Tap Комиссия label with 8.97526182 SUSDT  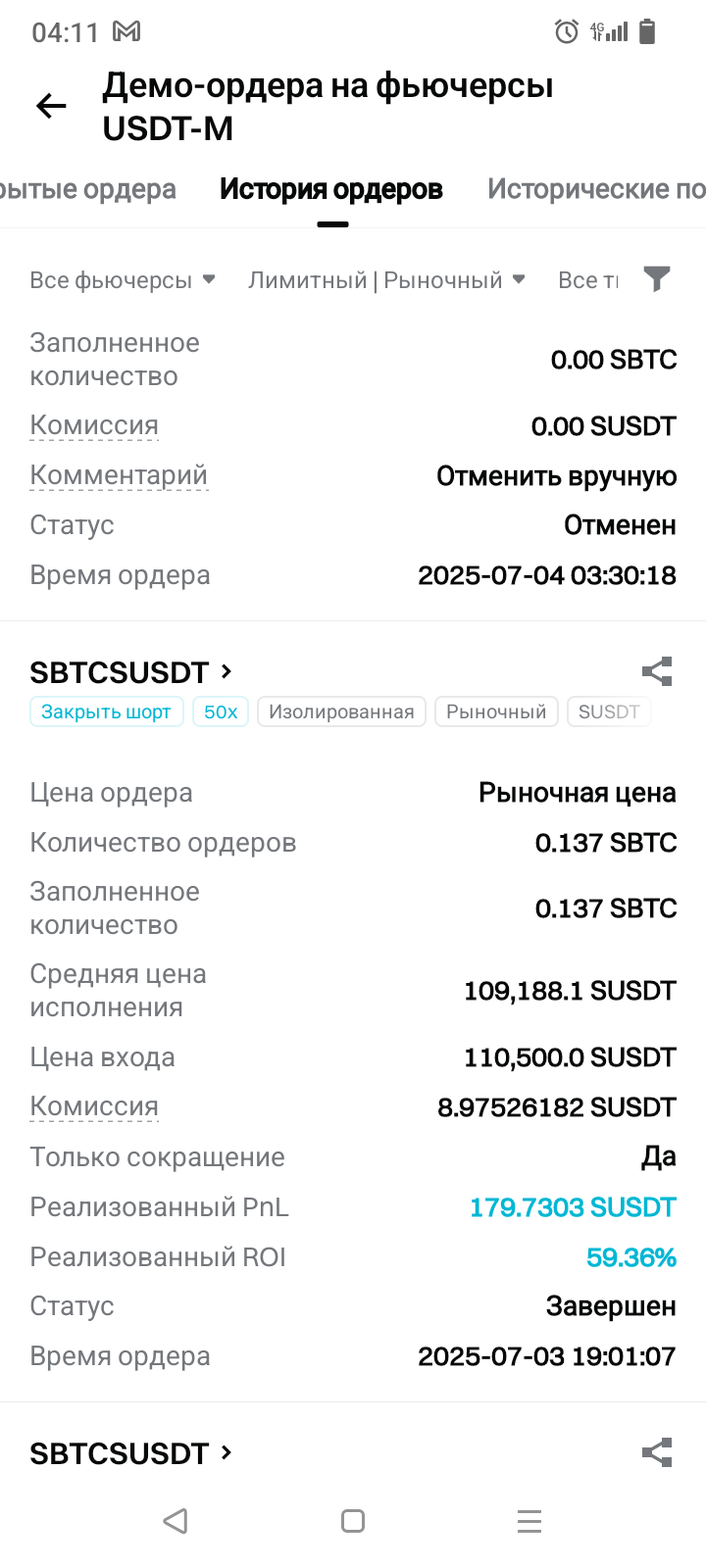tap(94, 1106)
